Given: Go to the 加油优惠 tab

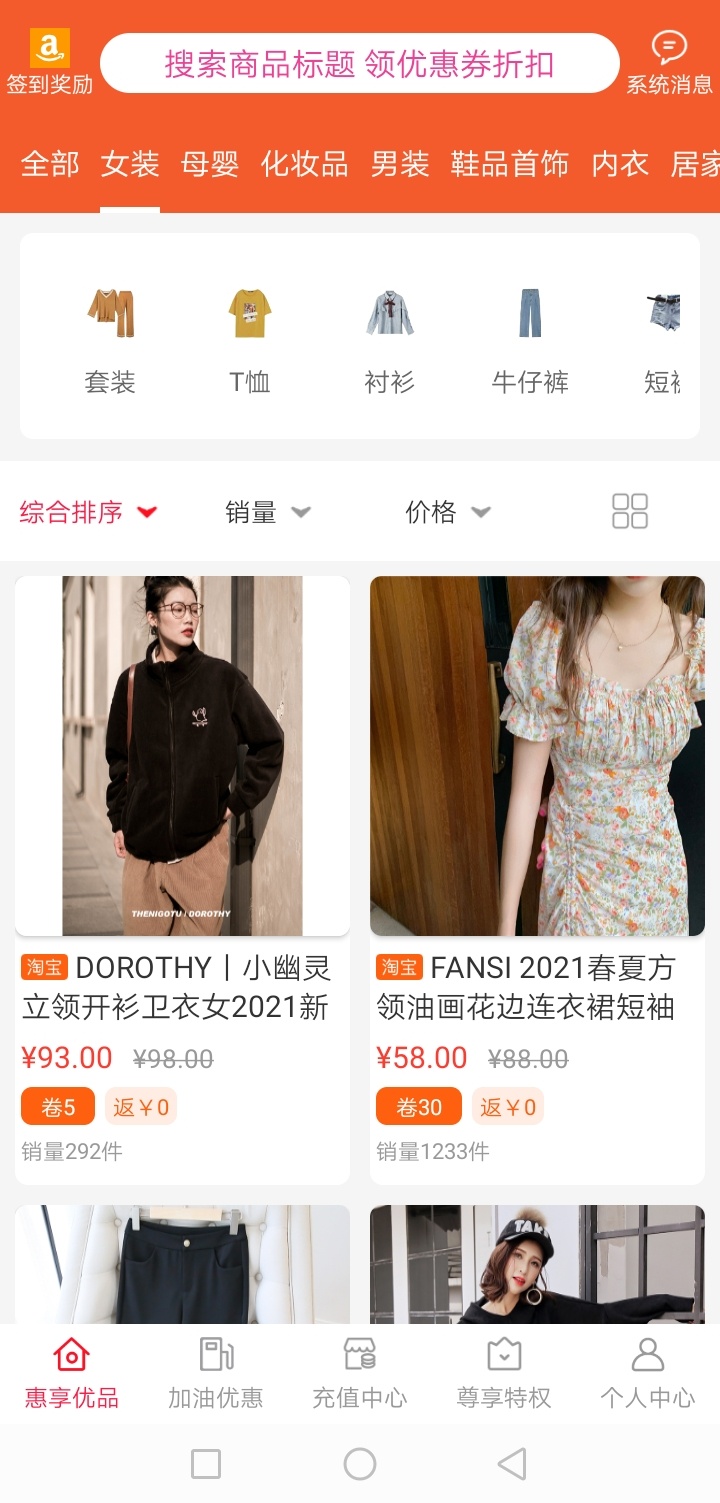Looking at the screenshot, I should (x=216, y=1374).
